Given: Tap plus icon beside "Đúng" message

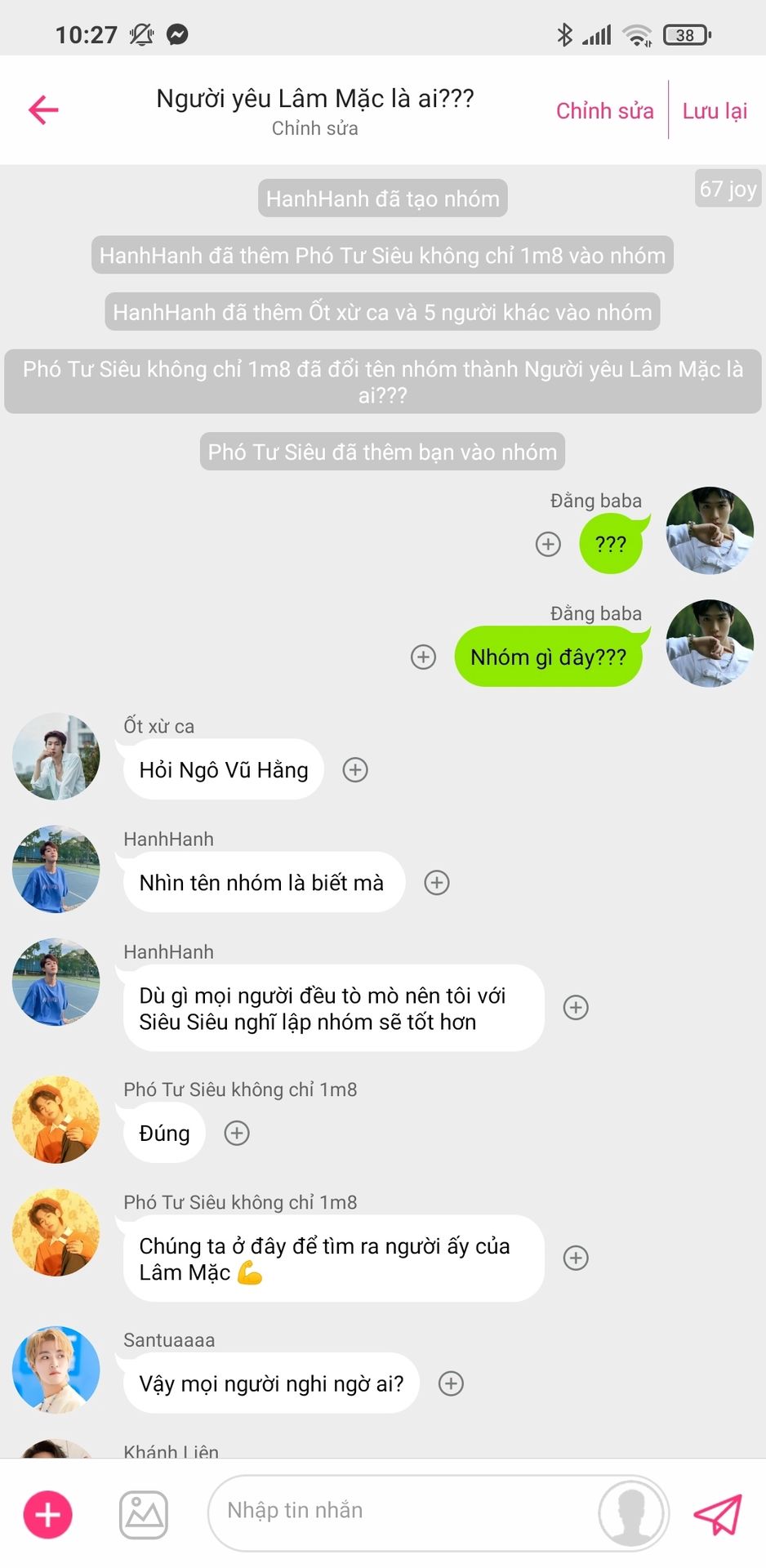Looking at the screenshot, I should [237, 1134].
